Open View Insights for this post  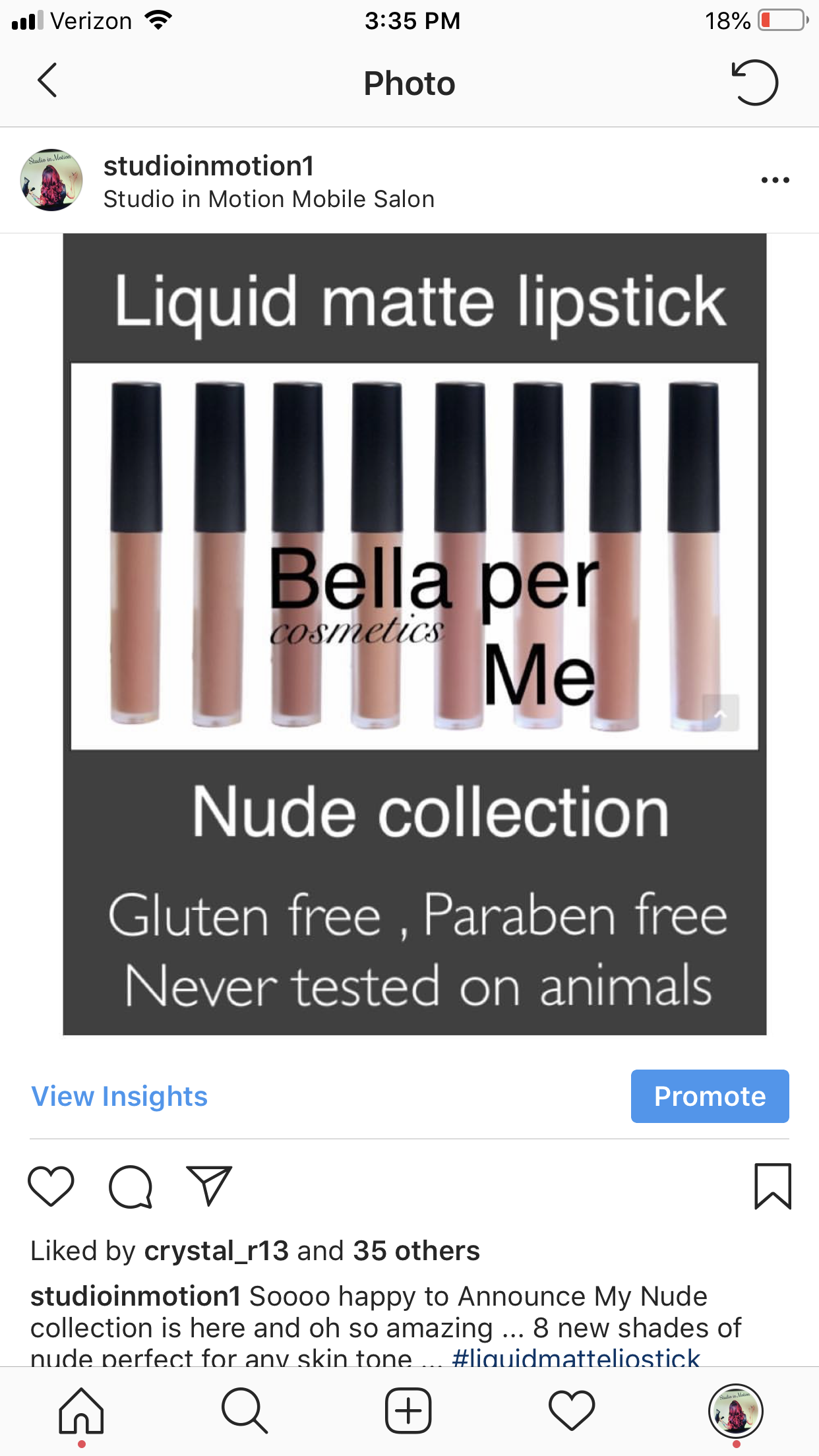[119, 1097]
